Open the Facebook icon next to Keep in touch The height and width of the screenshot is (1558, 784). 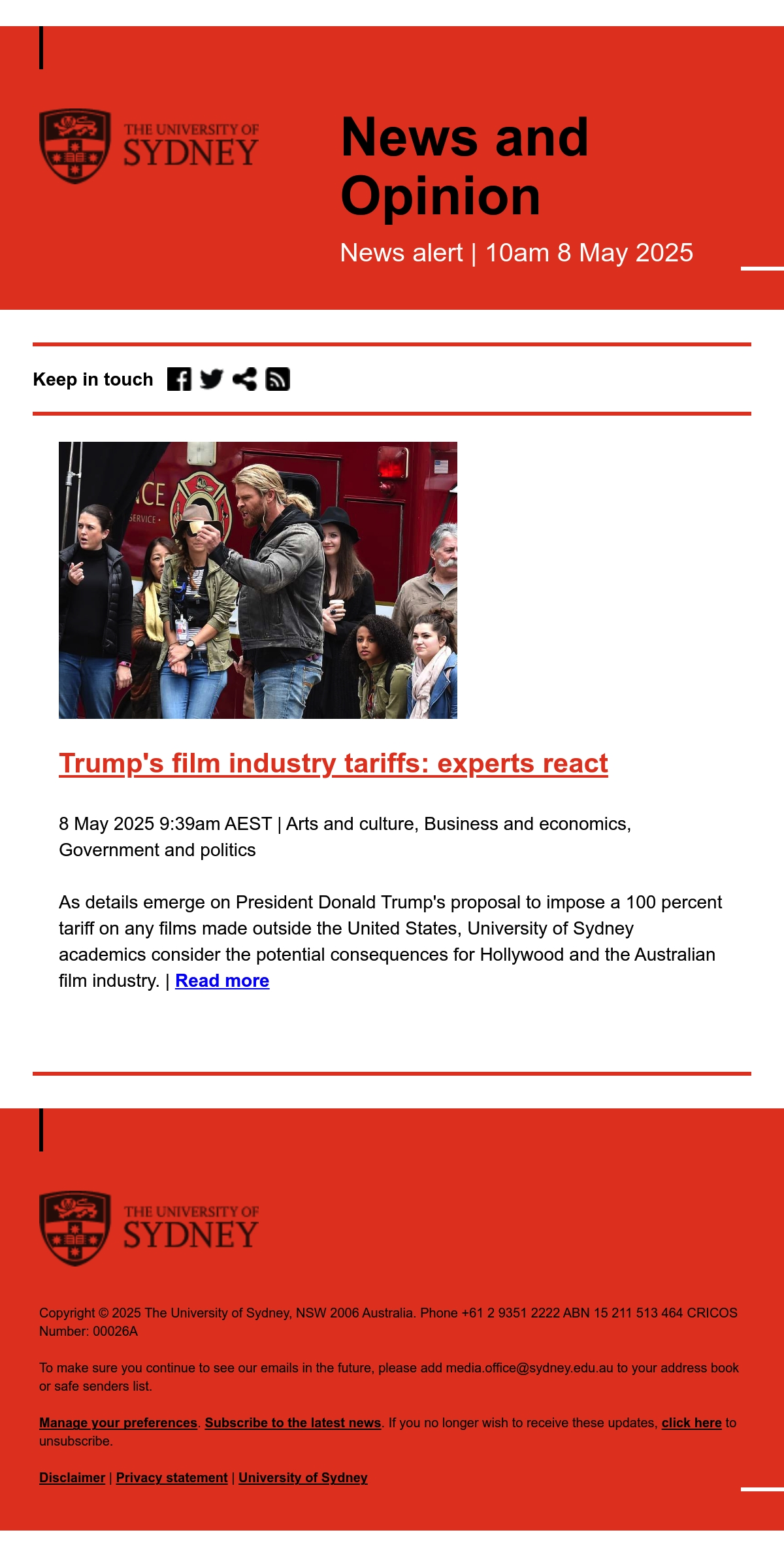[x=179, y=379]
